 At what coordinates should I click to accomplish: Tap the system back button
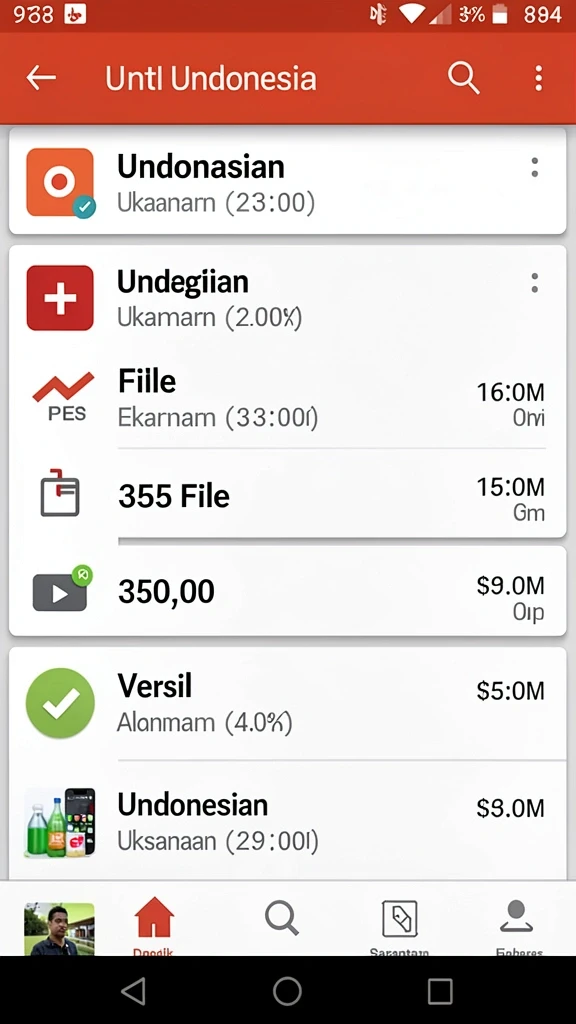134,991
